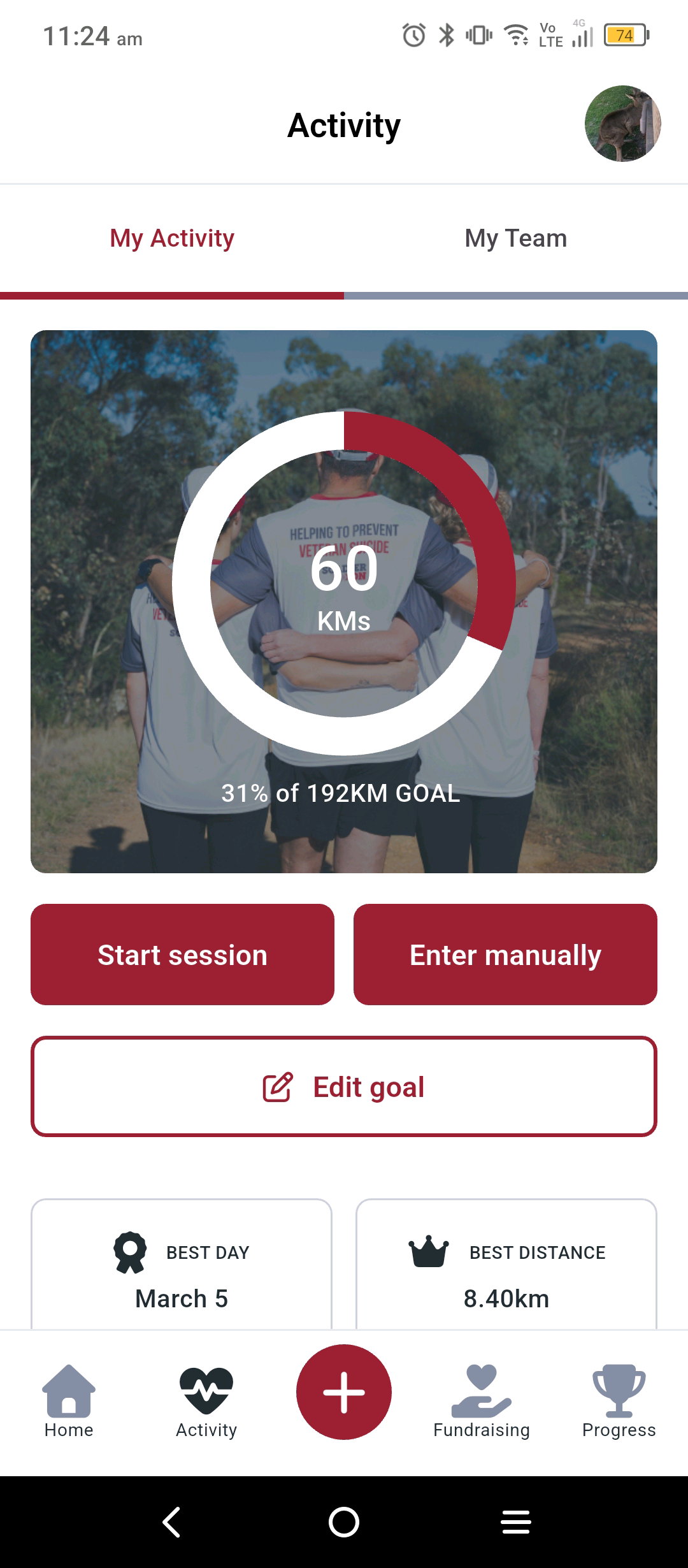Switch to the My Team tab

click(x=515, y=238)
